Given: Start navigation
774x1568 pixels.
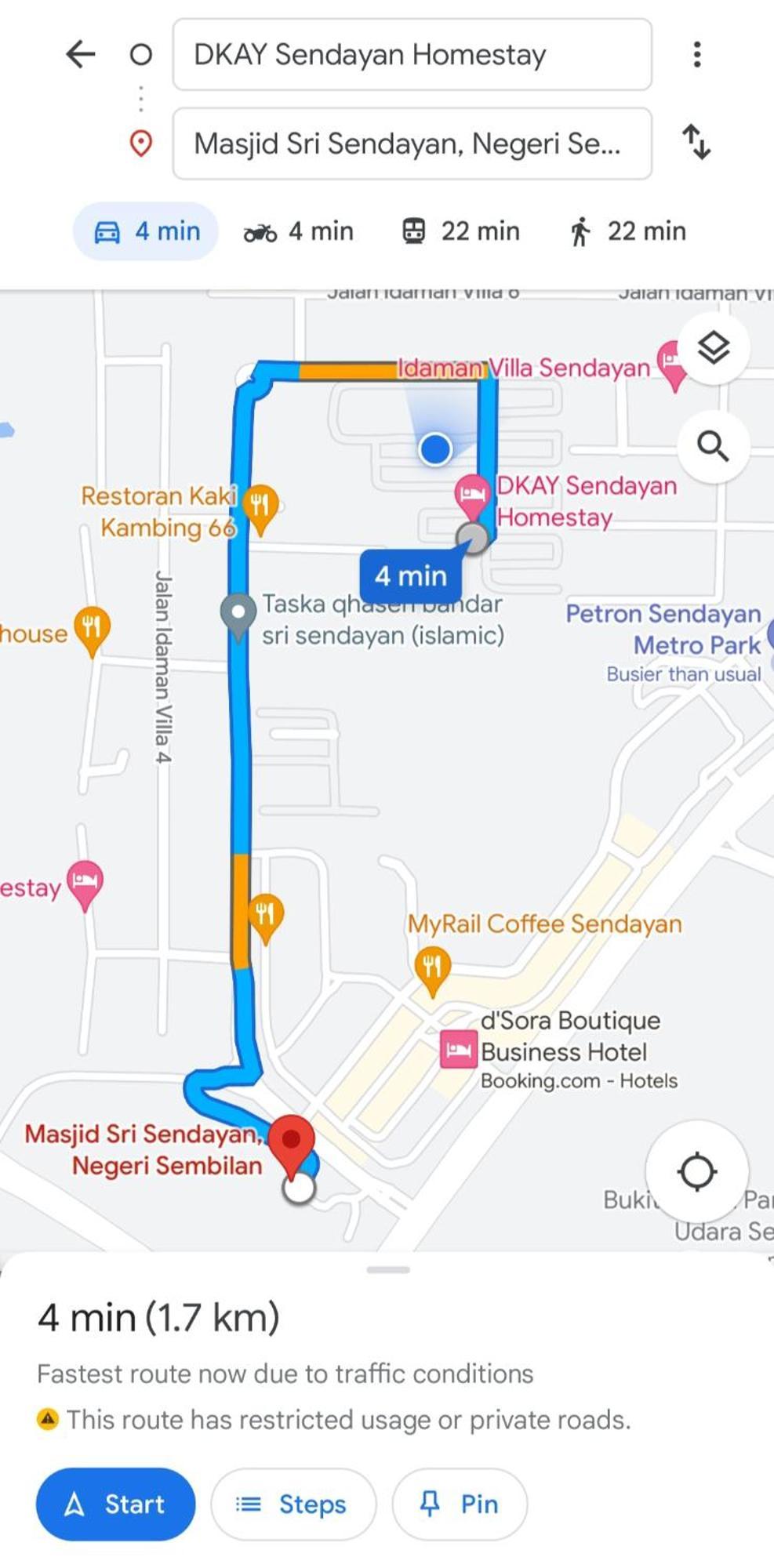Looking at the screenshot, I should [x=115, y=1504].
